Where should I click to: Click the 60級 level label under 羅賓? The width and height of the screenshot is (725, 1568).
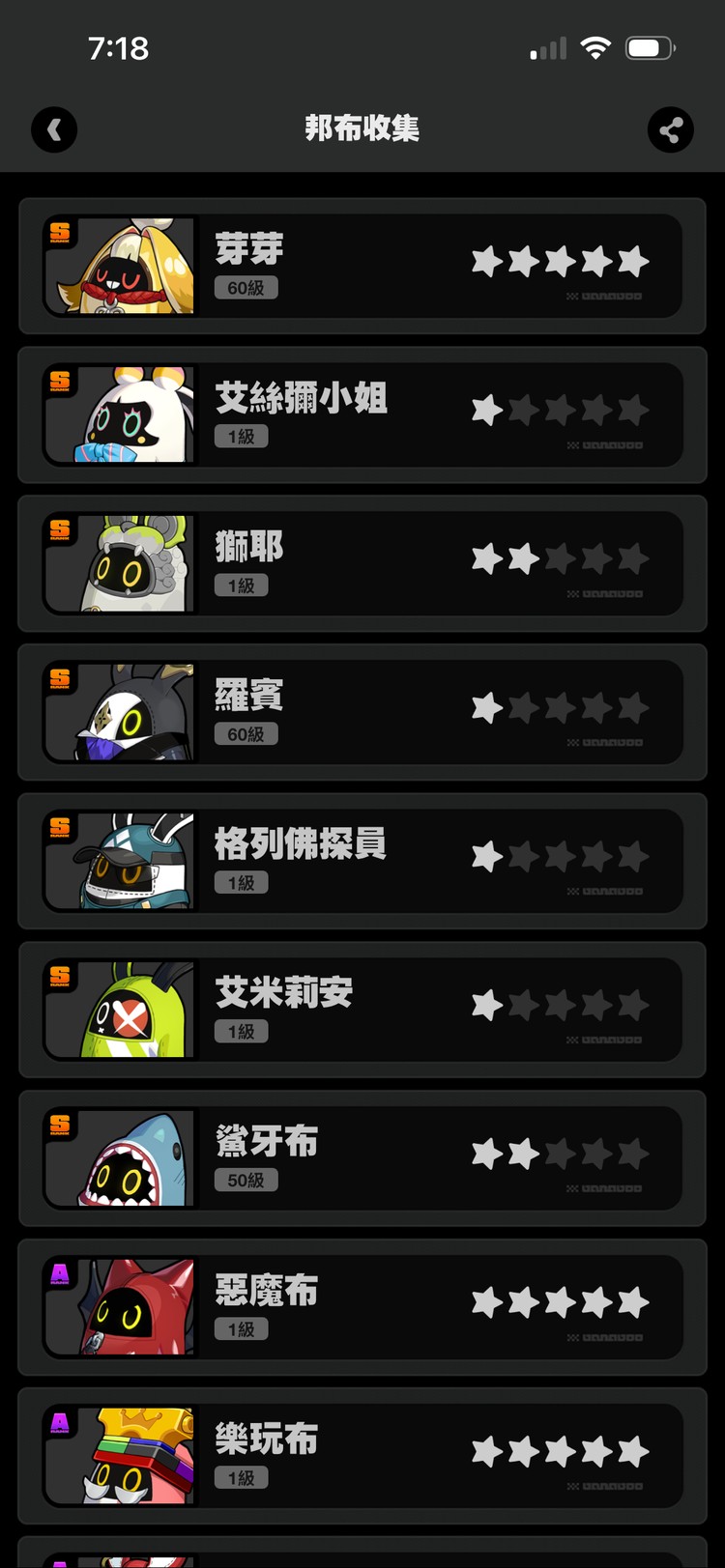pos(245,733)
